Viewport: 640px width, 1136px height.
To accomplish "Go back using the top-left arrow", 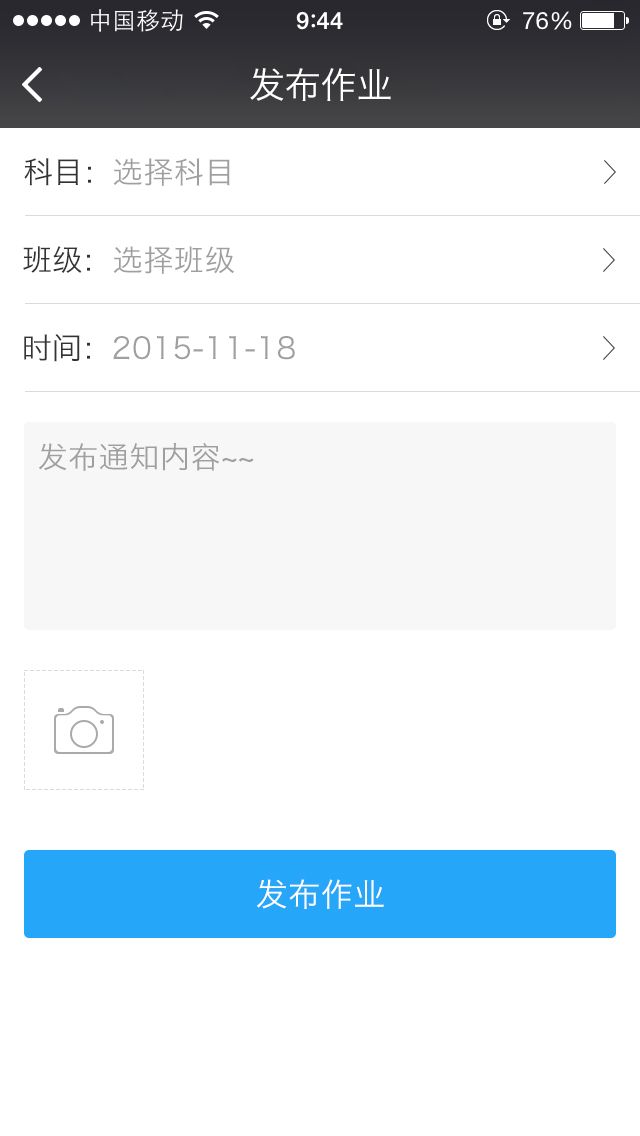I will [x=33, y=85].
